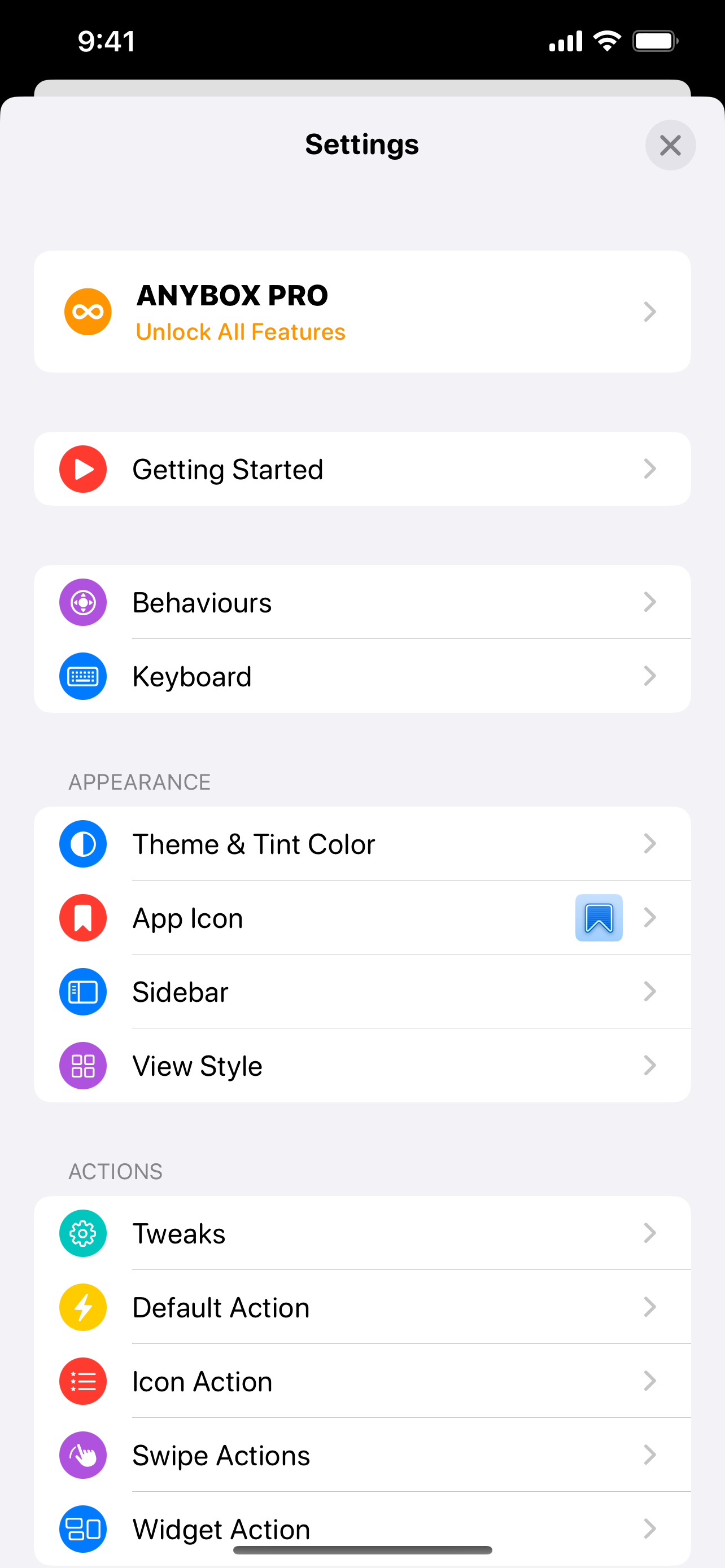
Task: Open Icon Action settings
Action: [x=361, y=1382]
